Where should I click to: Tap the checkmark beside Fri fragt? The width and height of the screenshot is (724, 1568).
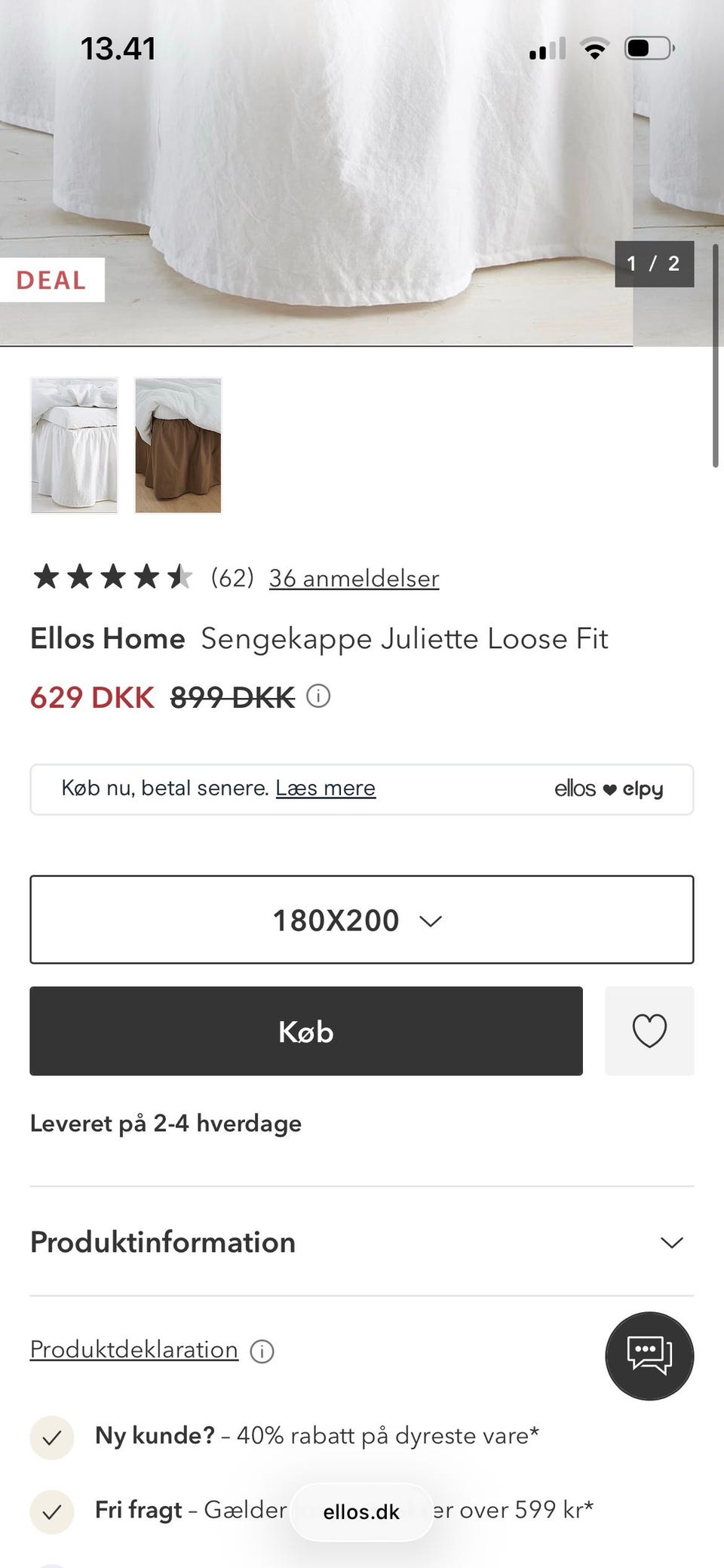[51, 1511]
